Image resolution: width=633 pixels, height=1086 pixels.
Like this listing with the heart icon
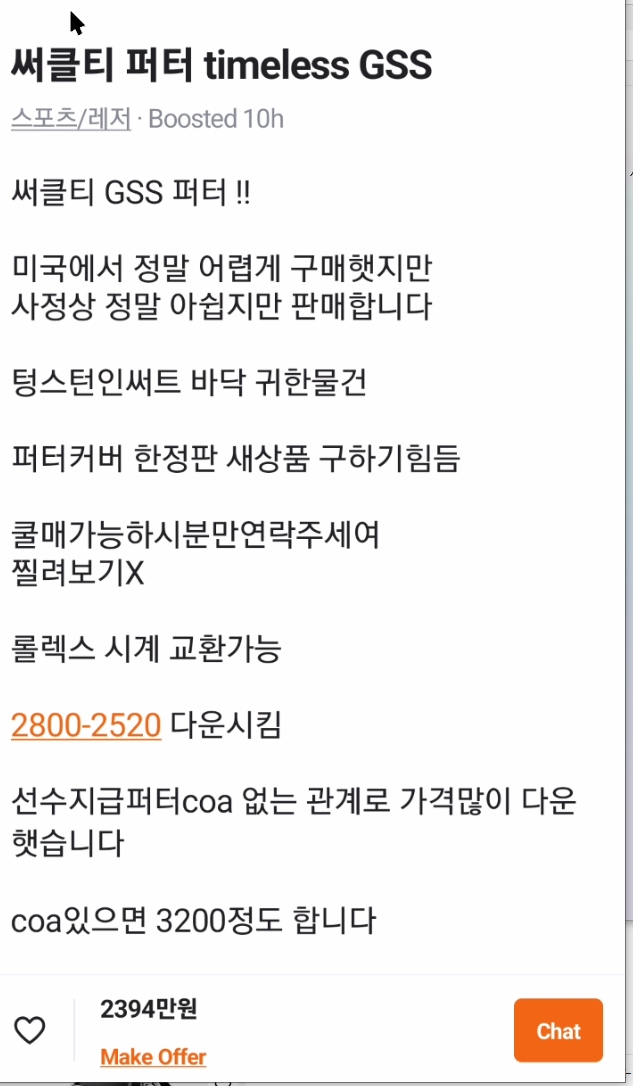tap(30, 1030)
